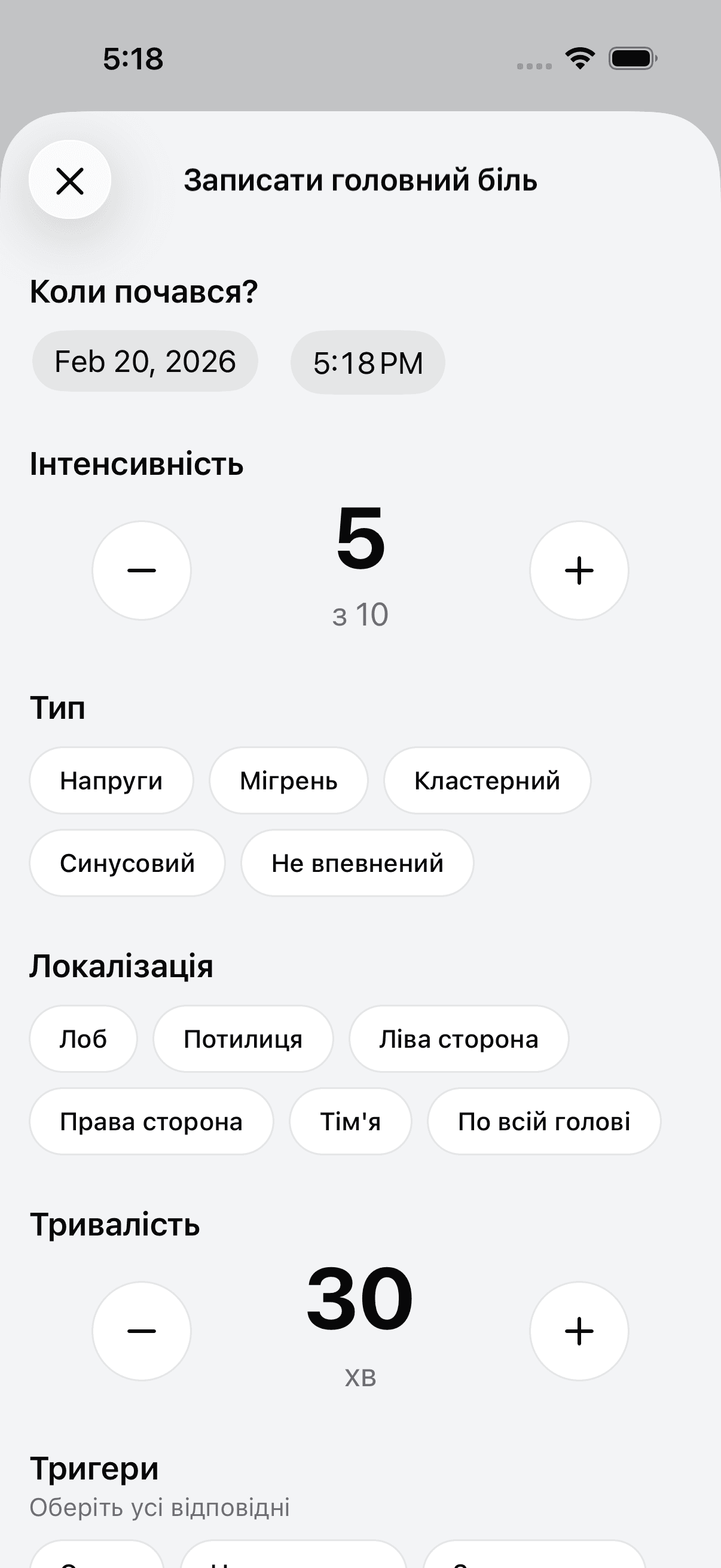
Task: Pick Тім'я as location
Action: 350,1121
